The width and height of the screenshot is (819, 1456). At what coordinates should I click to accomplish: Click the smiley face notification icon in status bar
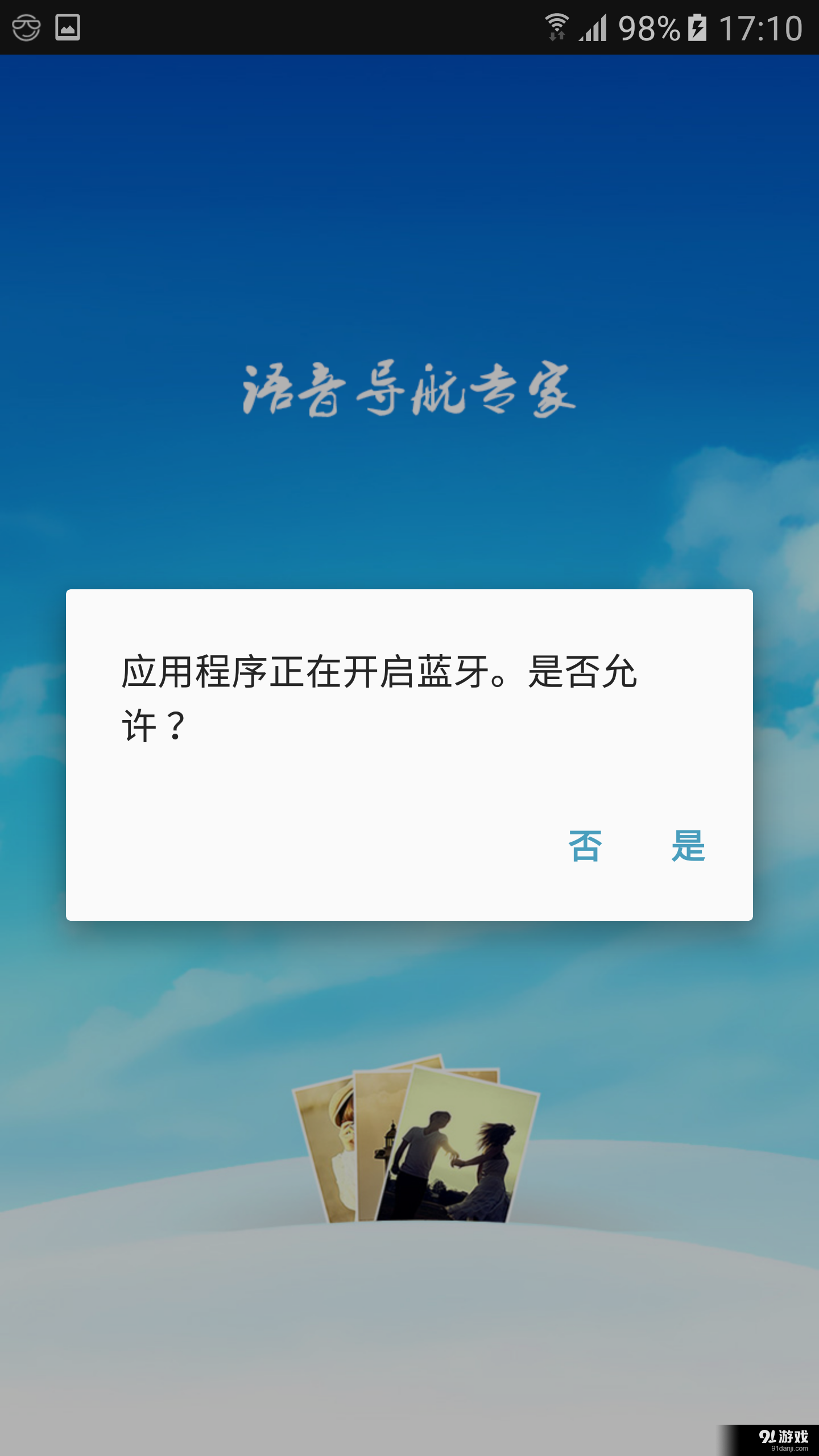point(27,27)
